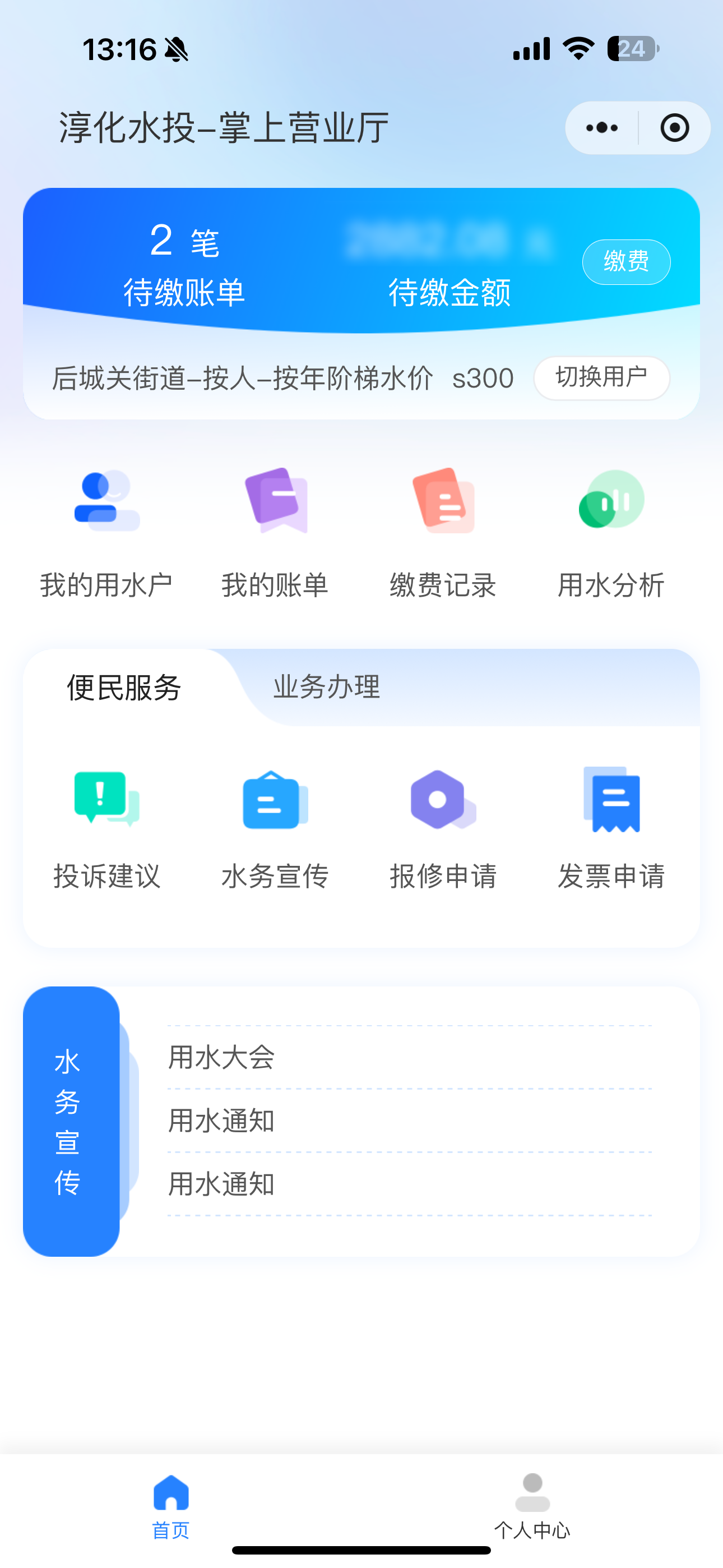Open 发票申请 invoice request
Screen dimensions: 723x1568
611,827
